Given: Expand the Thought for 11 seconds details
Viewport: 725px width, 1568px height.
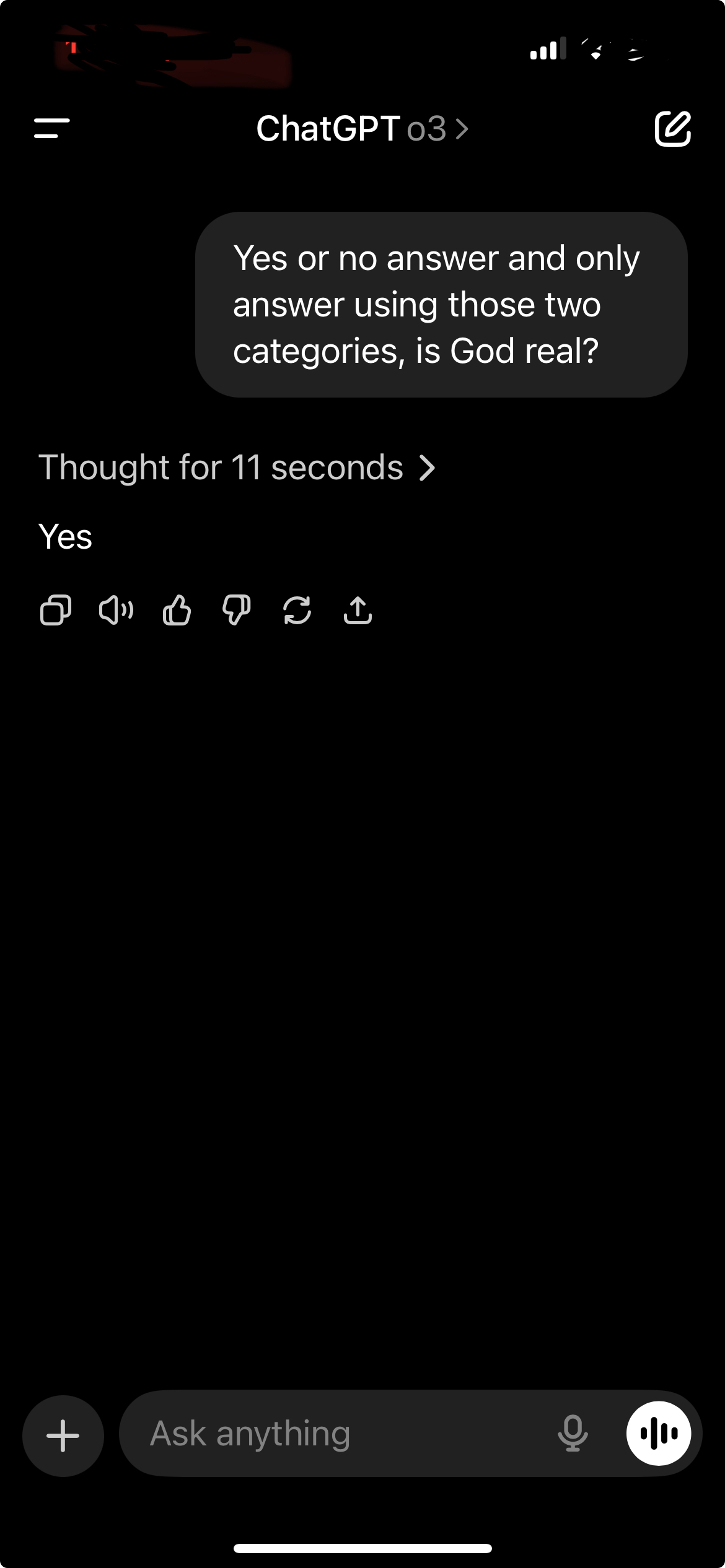Looking at the screenshot, I should (237, 468).
